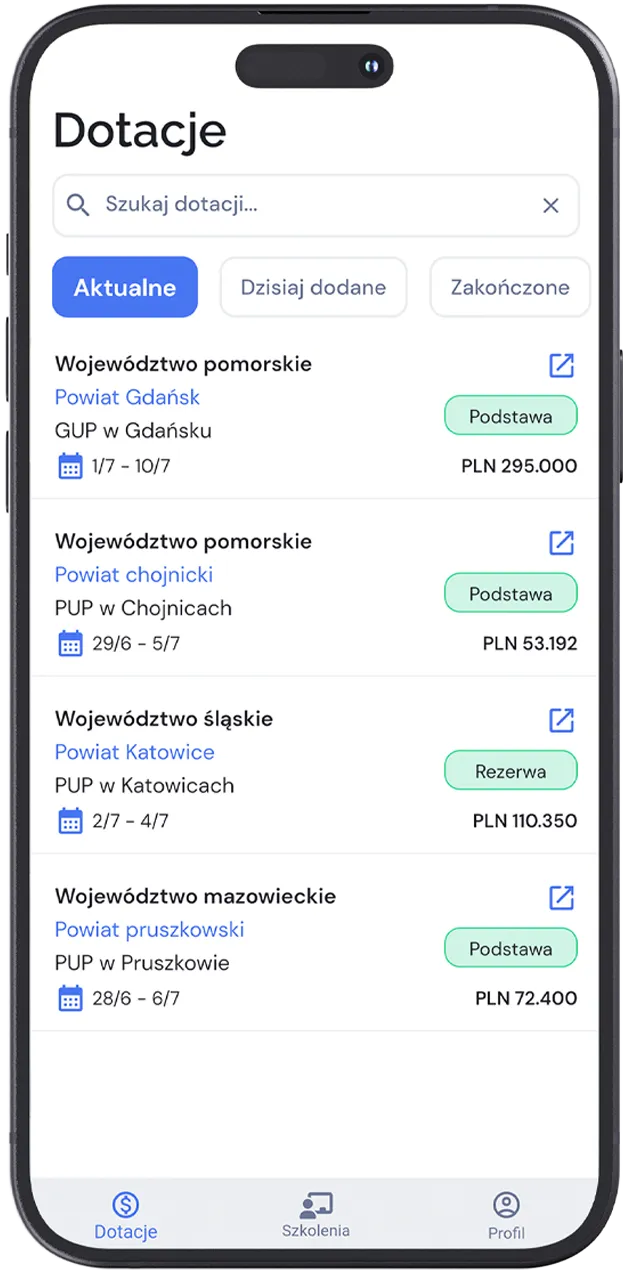Viewport: 626px width, 1273px height.
Task: Follow the Powiat Gdańsk link
Action: [x=127, y=397]
